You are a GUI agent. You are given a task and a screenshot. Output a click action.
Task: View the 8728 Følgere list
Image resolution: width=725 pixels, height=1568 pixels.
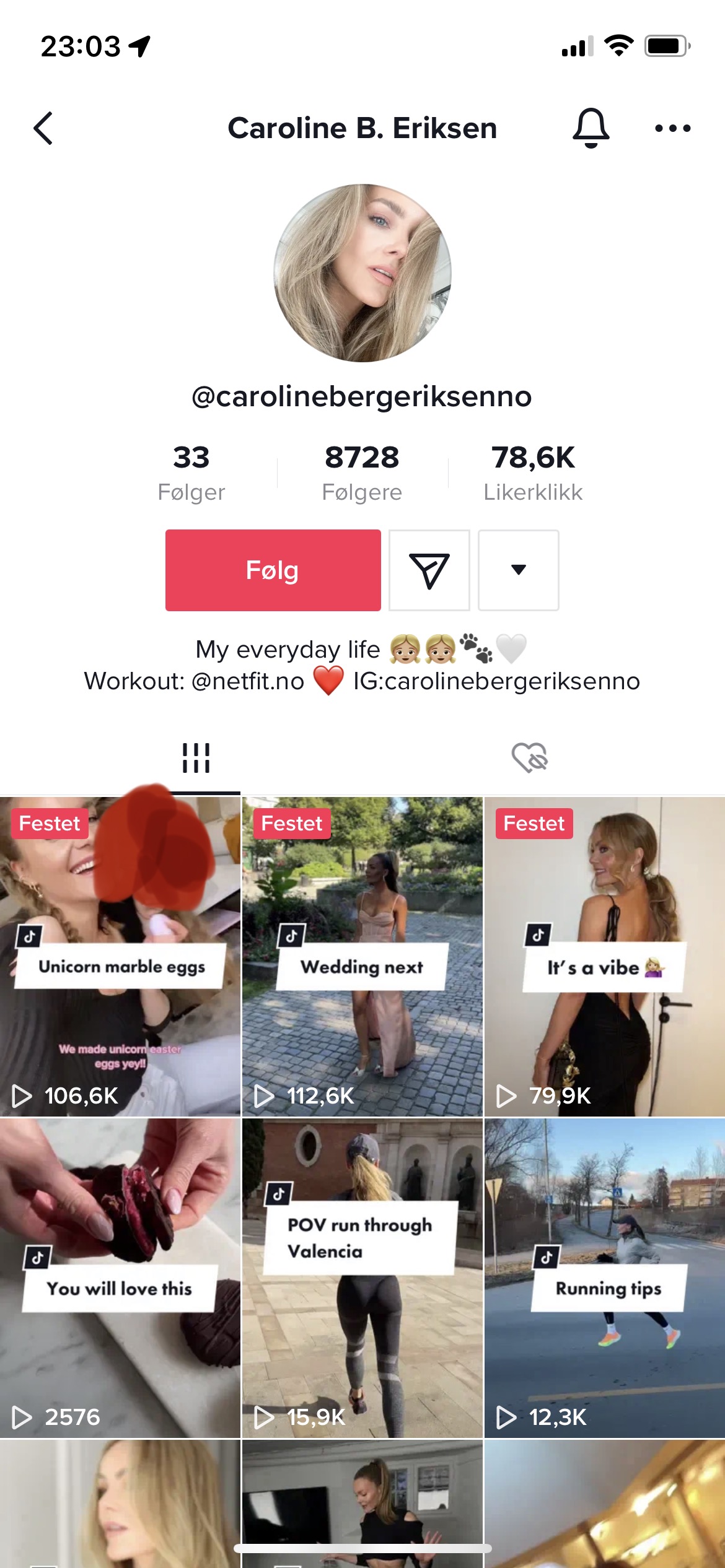(362, 473)
